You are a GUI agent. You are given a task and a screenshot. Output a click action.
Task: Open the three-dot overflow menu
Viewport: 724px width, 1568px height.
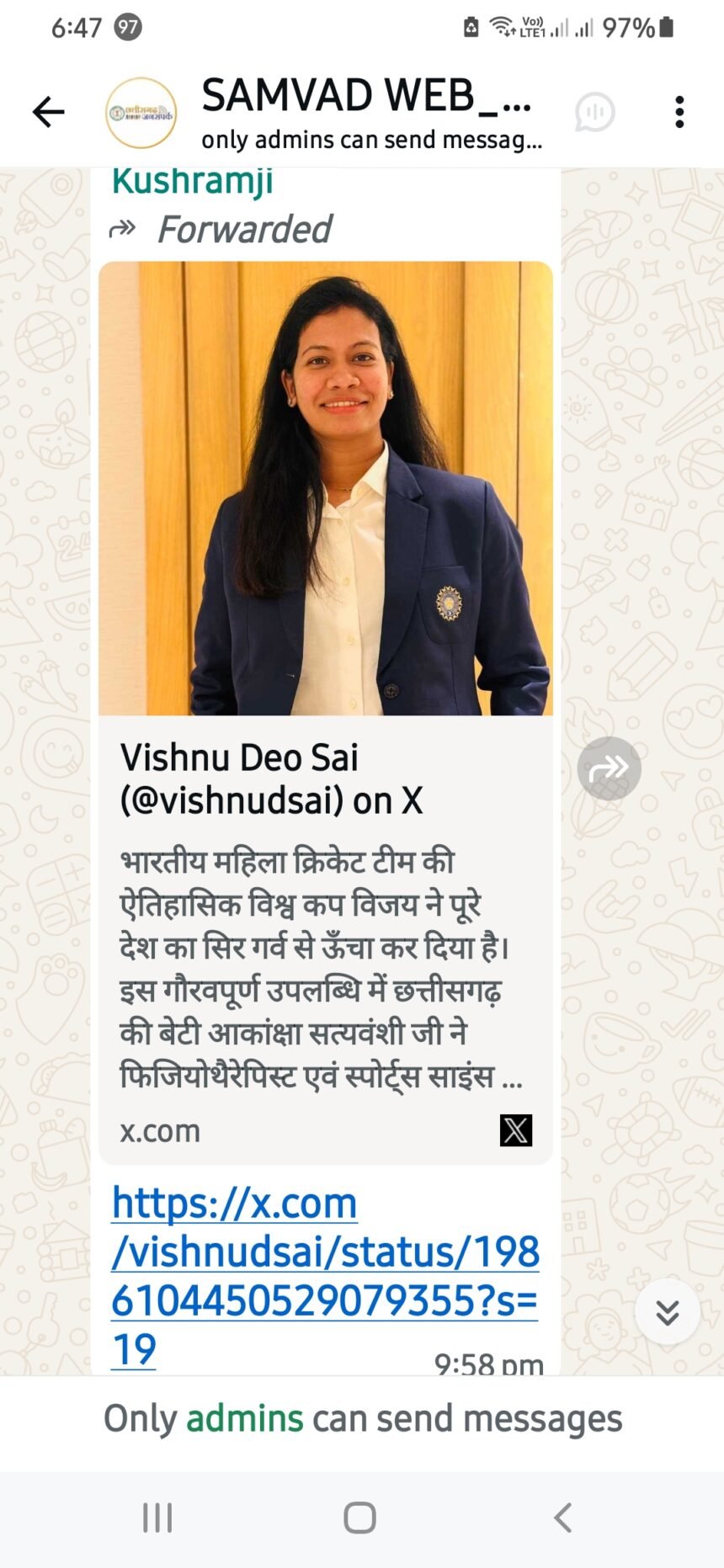click(679, 112)
